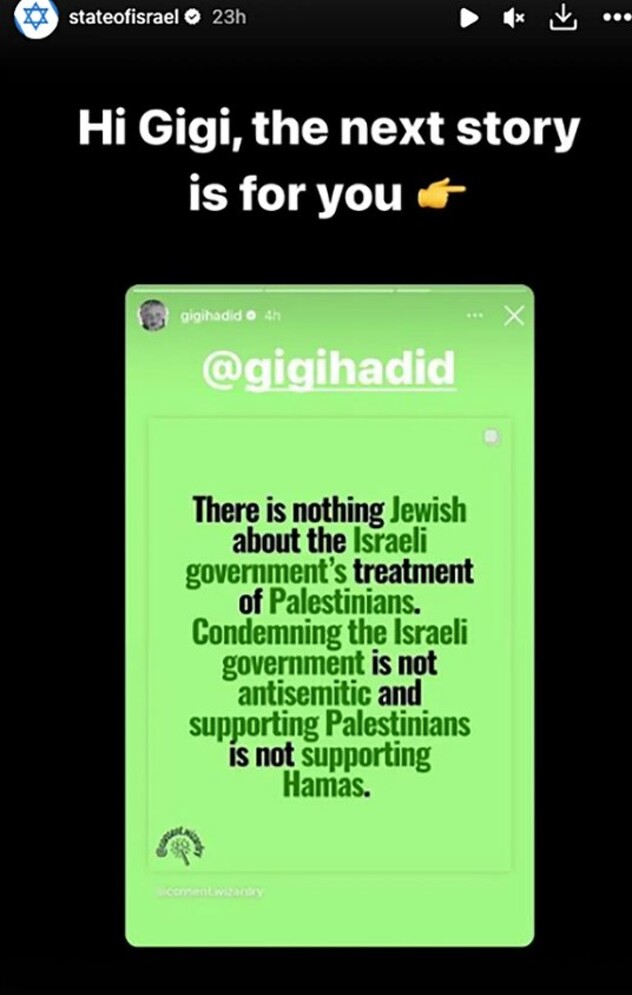Tap the play button for the story
This screenshot has height=995, width=632.
click(x=469, y=18)
